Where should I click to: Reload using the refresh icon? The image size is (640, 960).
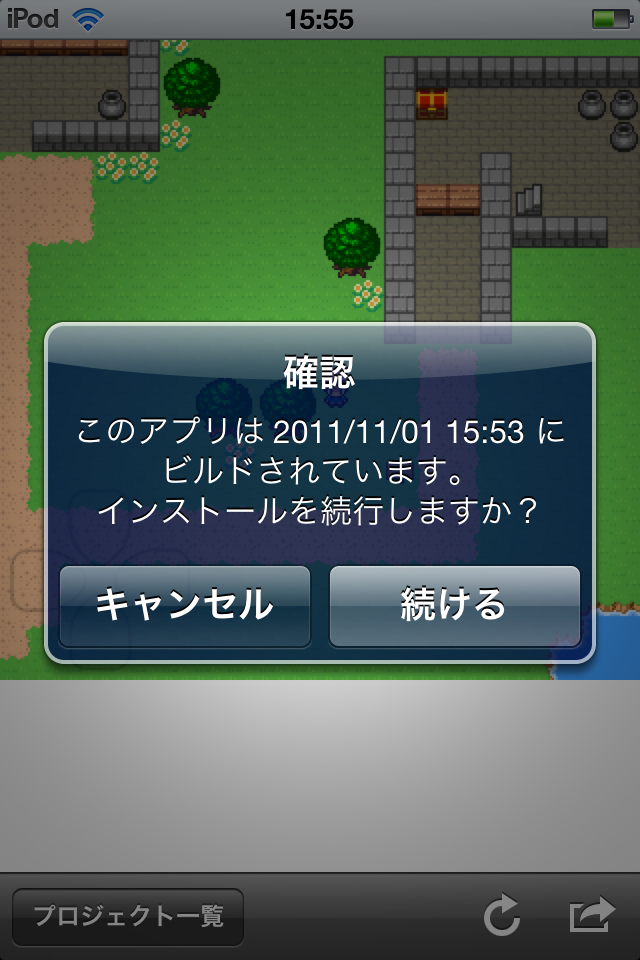tap(502, 916)
